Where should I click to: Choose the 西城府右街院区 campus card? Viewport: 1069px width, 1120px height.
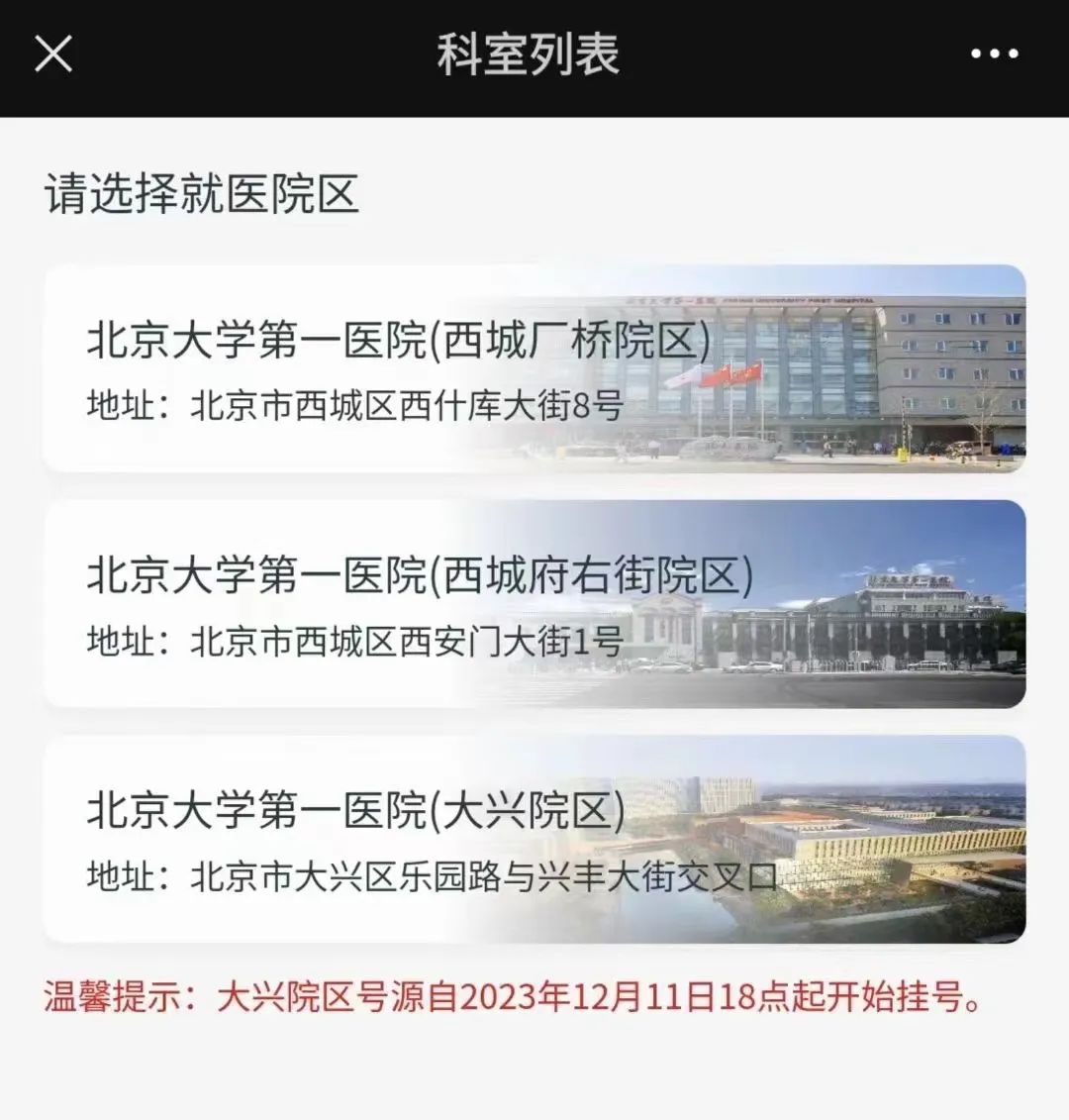534,603
